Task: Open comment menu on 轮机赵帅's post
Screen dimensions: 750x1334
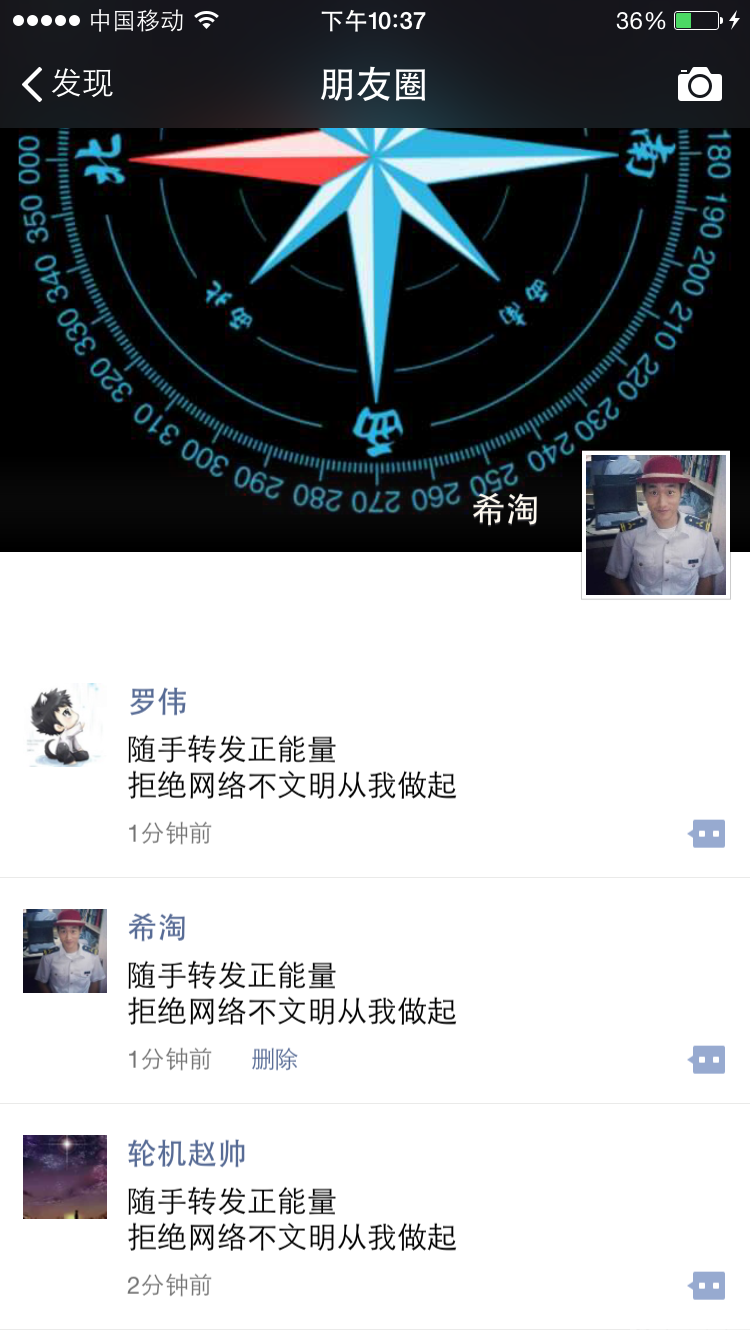Action: click(707, 1285)
